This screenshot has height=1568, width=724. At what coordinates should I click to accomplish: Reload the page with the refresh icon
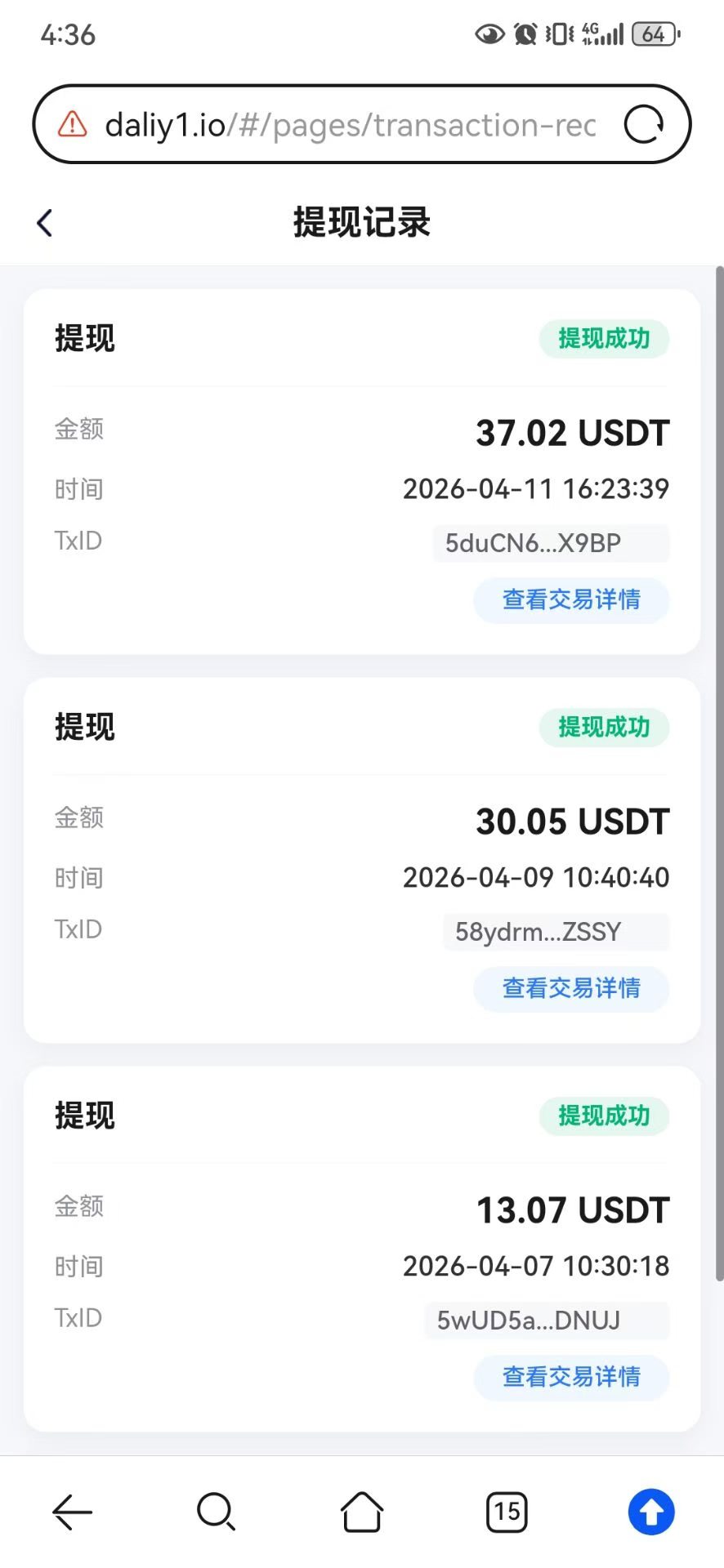pyautogui.click(x=644, y=125)
